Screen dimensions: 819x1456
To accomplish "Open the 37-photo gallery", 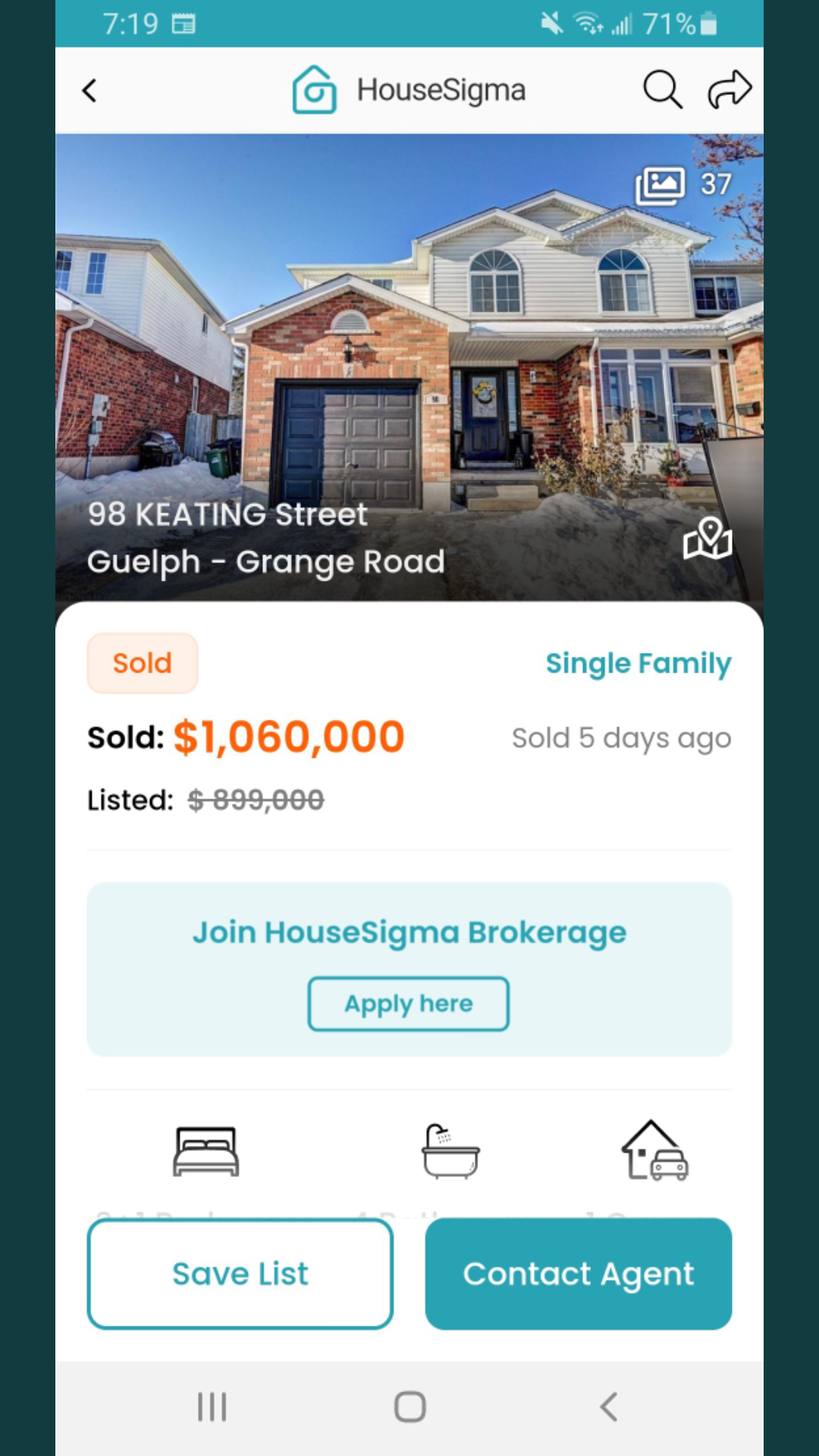I will [x=683, y=184].
